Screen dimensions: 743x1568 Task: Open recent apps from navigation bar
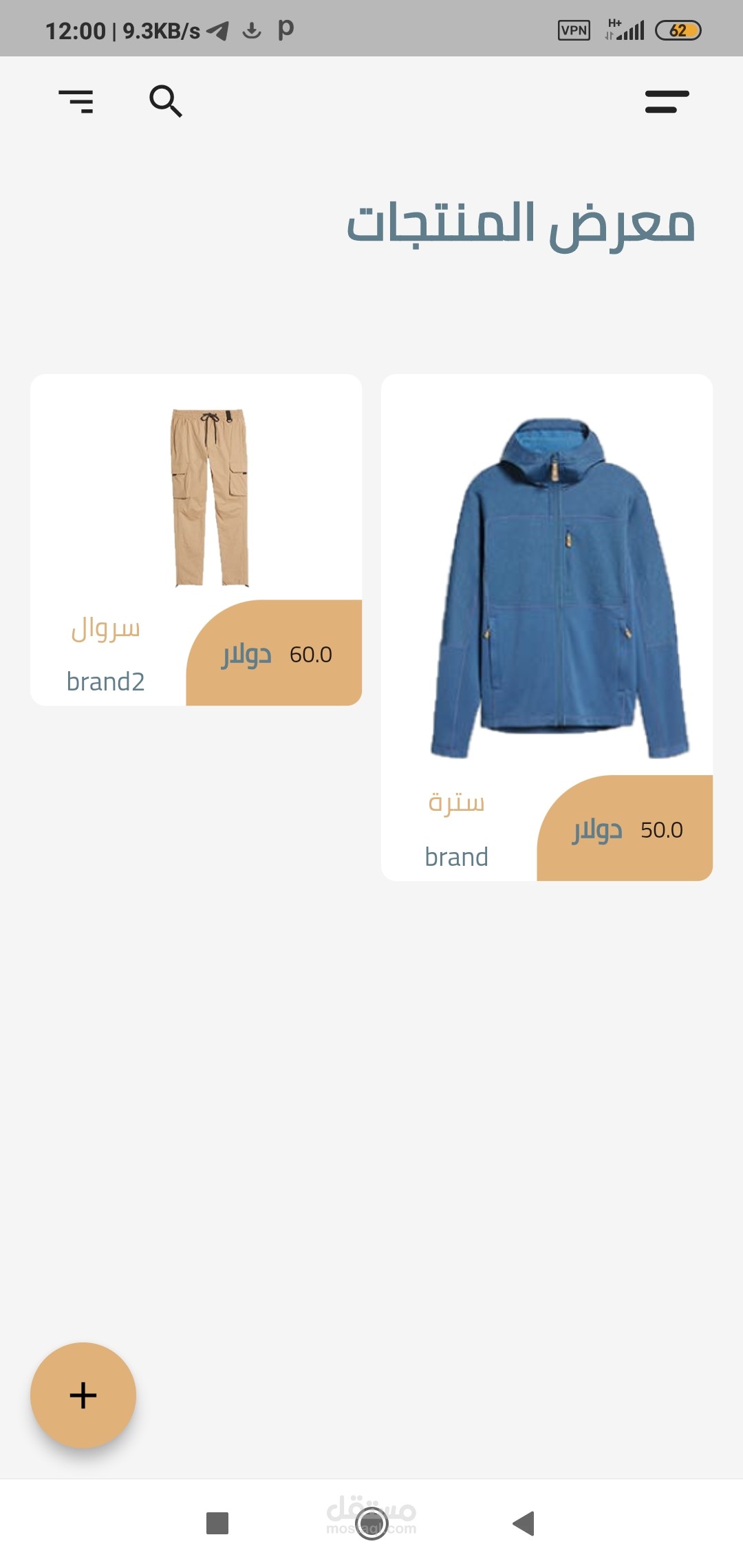217,1523
